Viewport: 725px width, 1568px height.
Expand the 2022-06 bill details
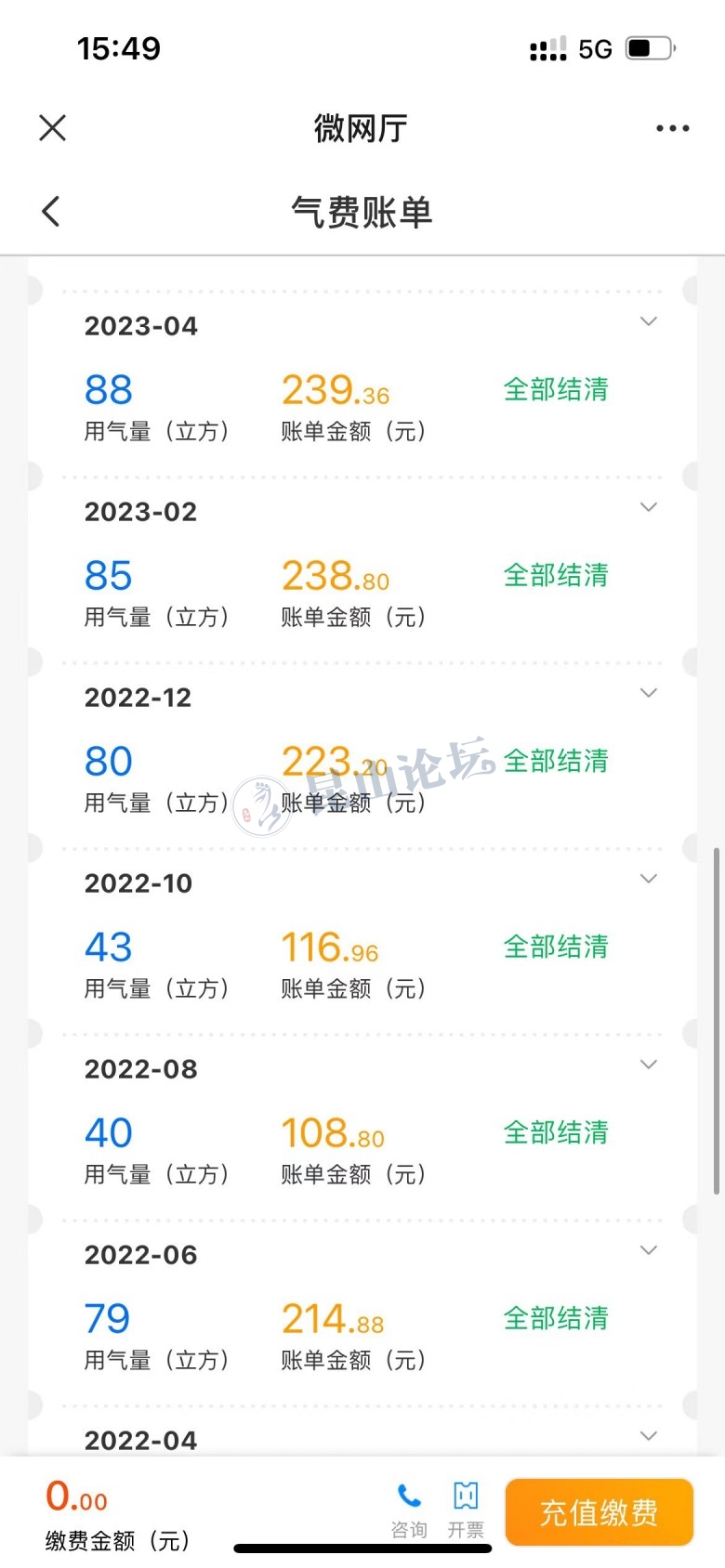click(x=649, y=1250)
